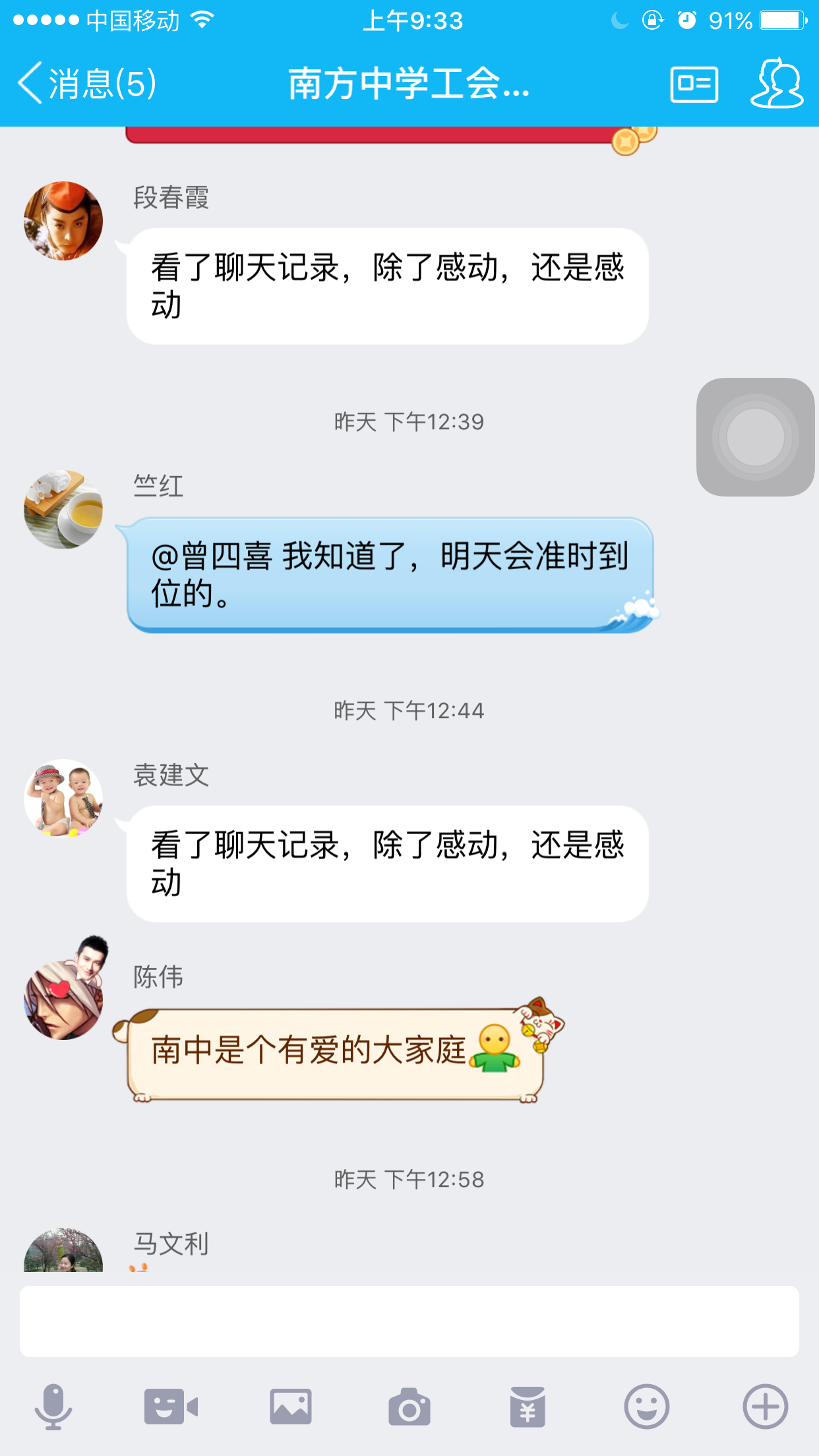Open 袁建文's profile avatar
The image size is (819, 1456).
point(63,799)
